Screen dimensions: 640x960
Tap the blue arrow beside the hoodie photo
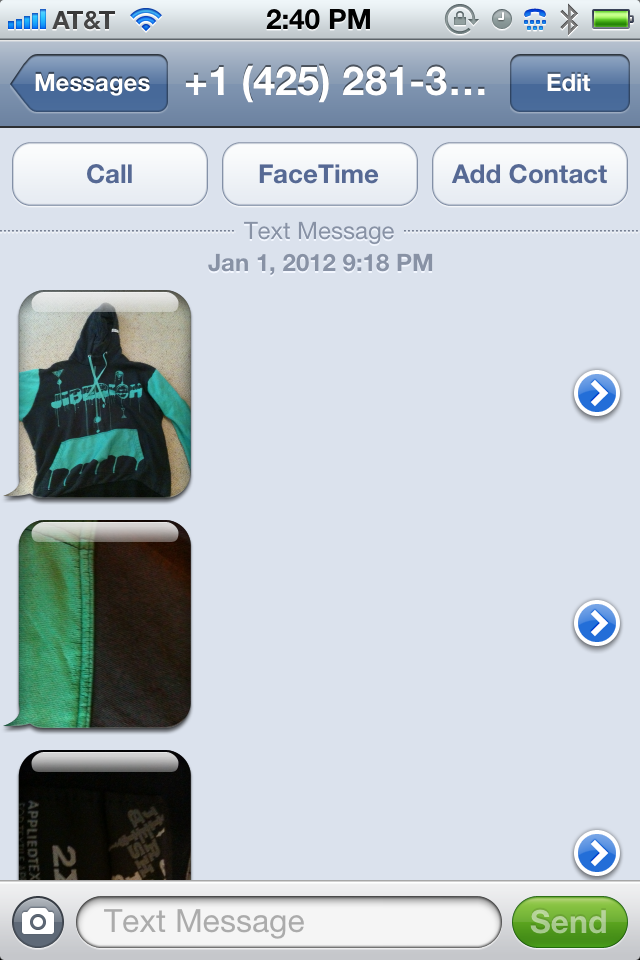pos(596,395)
